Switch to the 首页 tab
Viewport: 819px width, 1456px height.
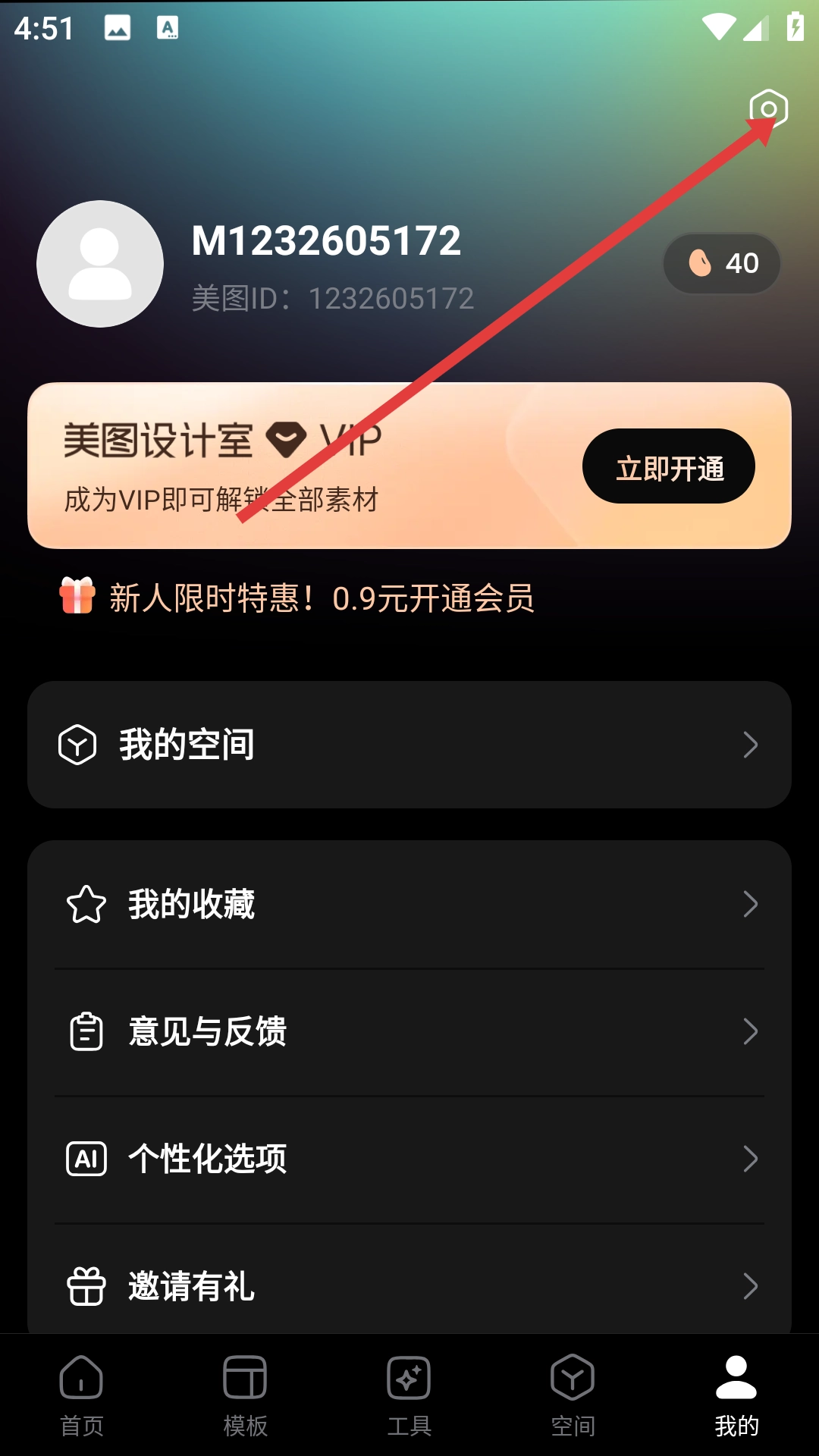tap(82, 1395)
